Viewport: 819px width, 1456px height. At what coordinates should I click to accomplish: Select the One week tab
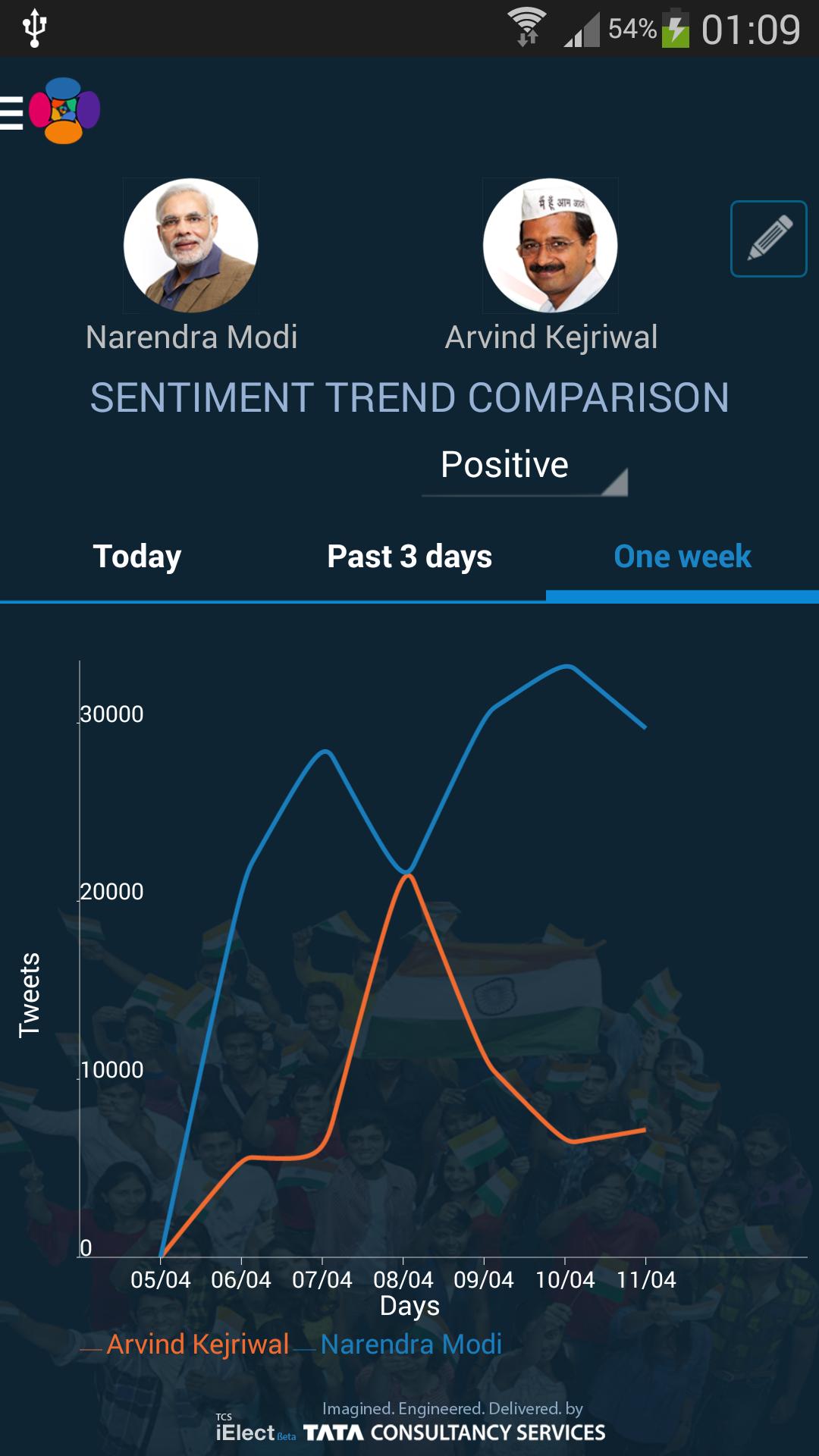tap(682, 557)
